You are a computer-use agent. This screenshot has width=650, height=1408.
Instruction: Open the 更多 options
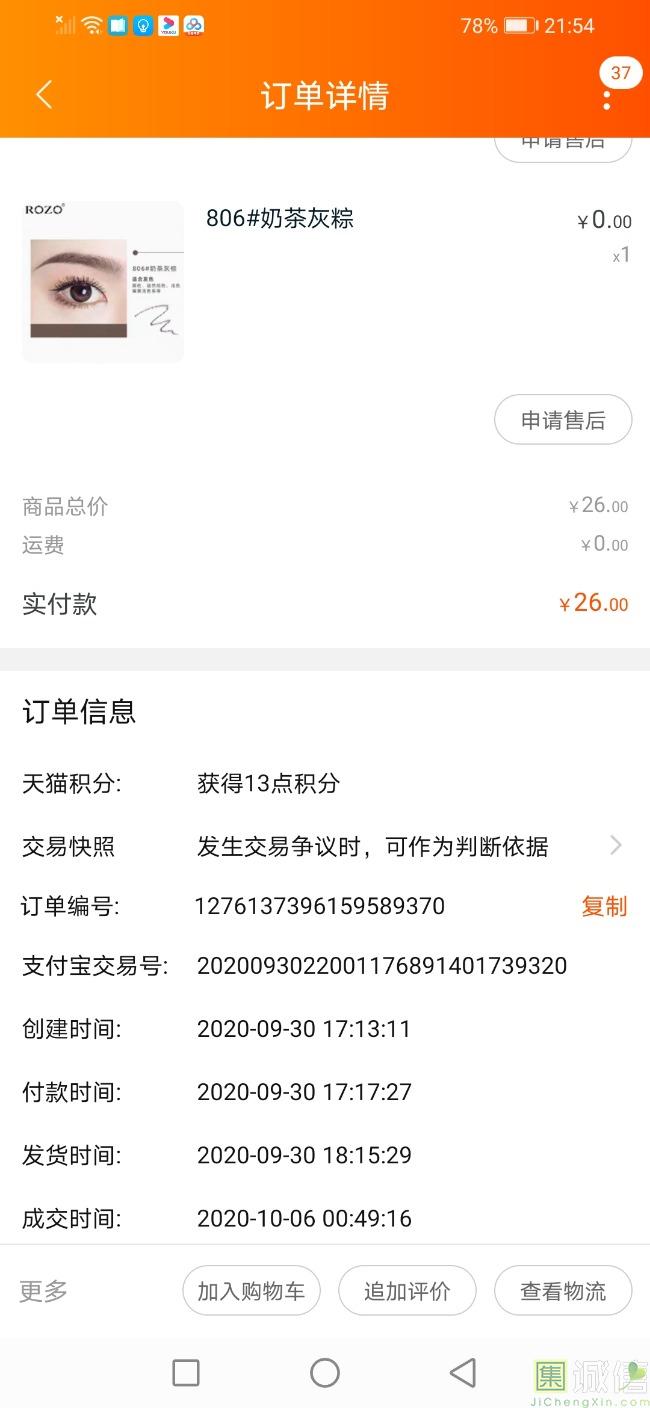click(x=43, y=1291)
